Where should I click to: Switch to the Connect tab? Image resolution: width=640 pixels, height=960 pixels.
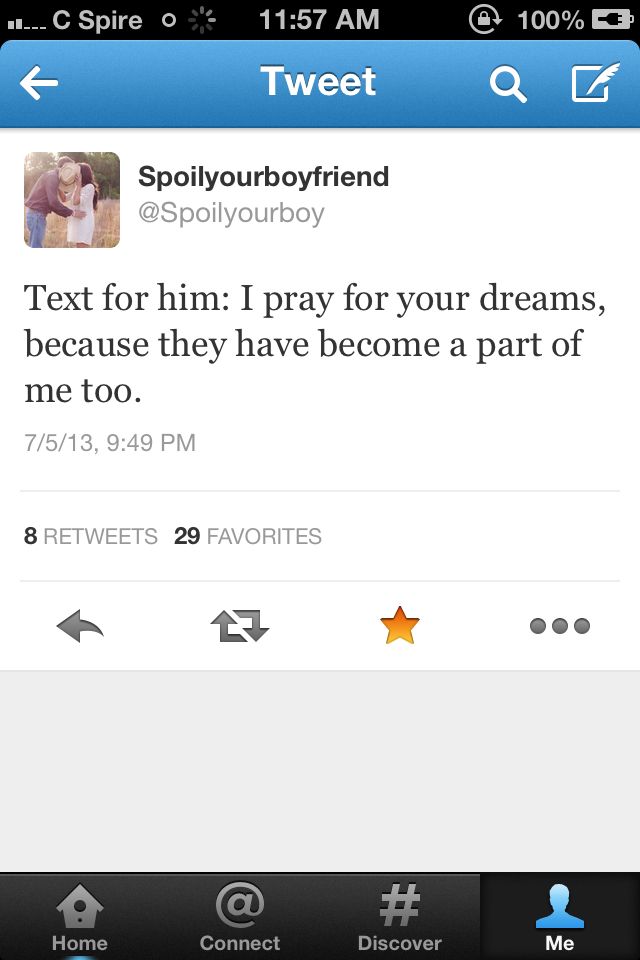click(240, 918)
